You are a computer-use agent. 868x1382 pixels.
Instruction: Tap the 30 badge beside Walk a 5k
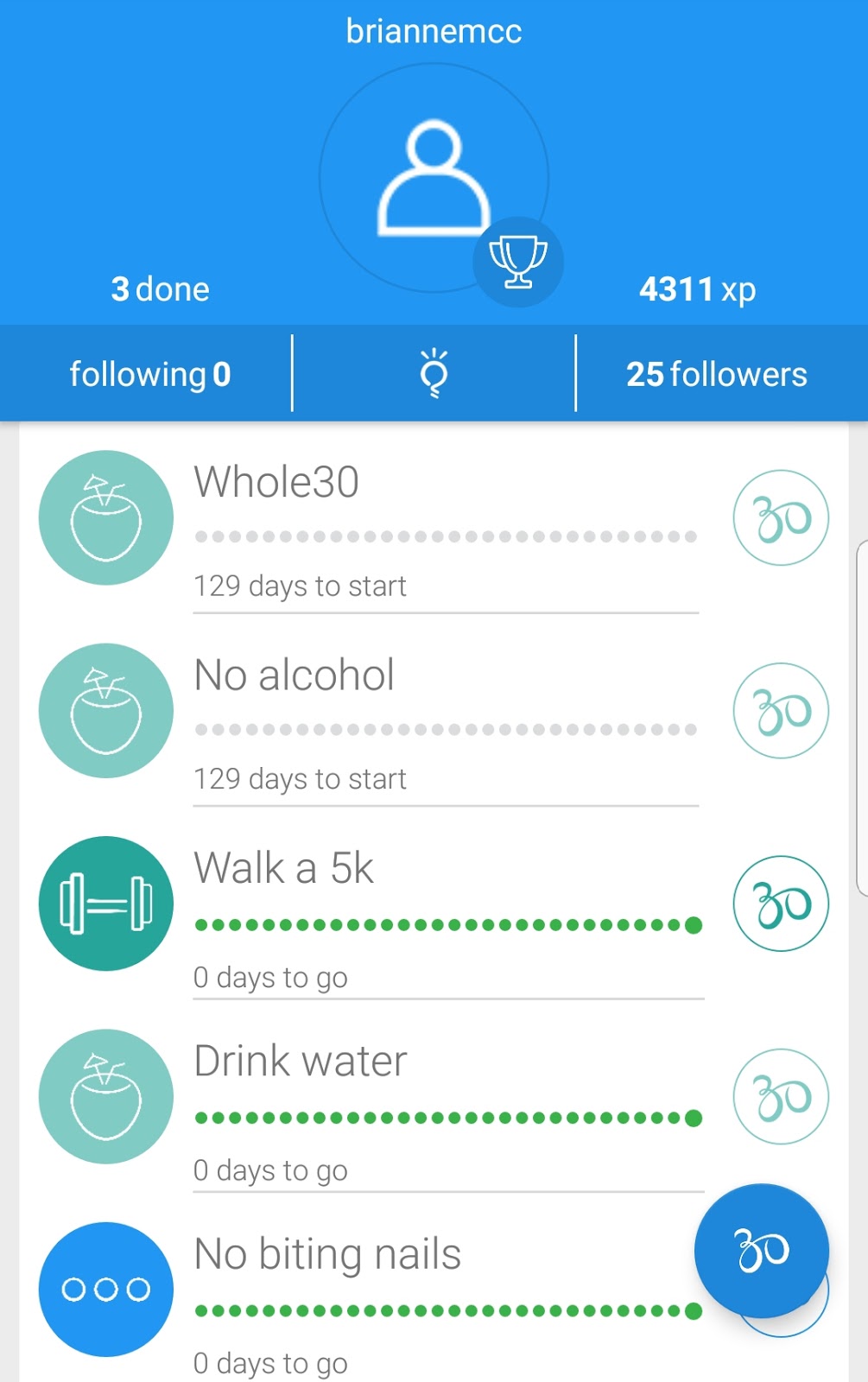click(x=781, y=903)
